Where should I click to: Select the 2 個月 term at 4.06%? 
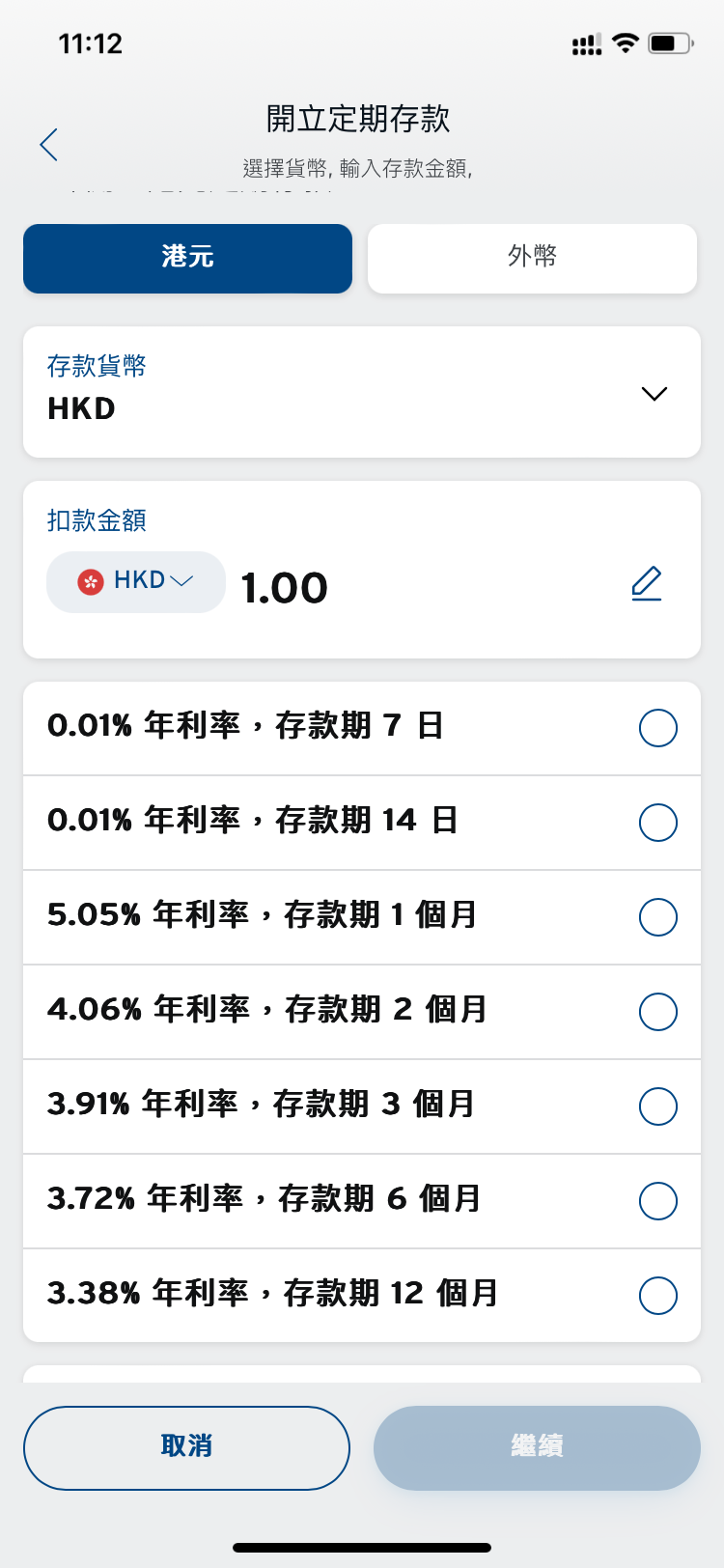pos(362,1012)
